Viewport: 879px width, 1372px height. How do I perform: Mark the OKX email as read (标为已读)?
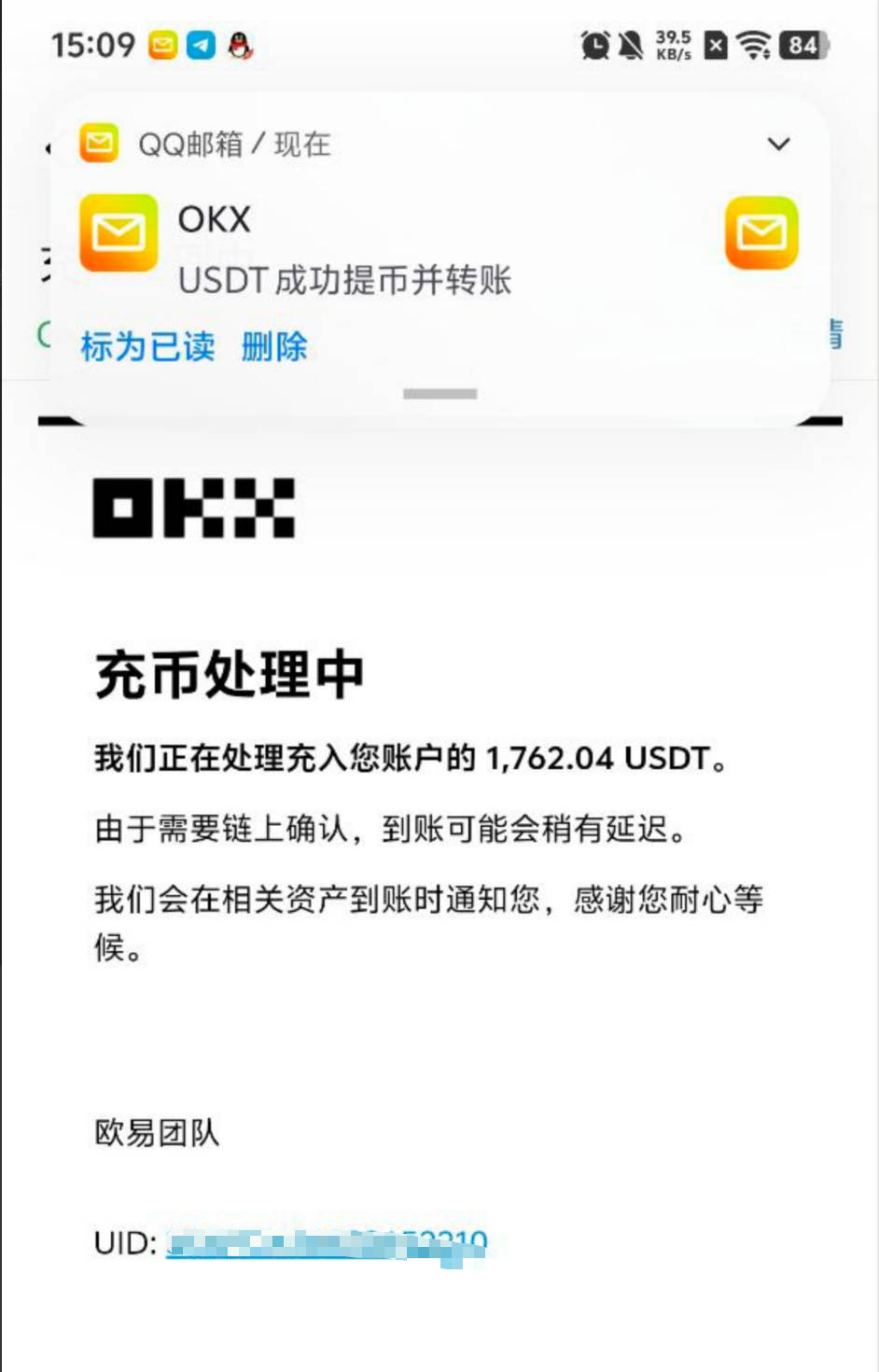click(x=147, y=346)
